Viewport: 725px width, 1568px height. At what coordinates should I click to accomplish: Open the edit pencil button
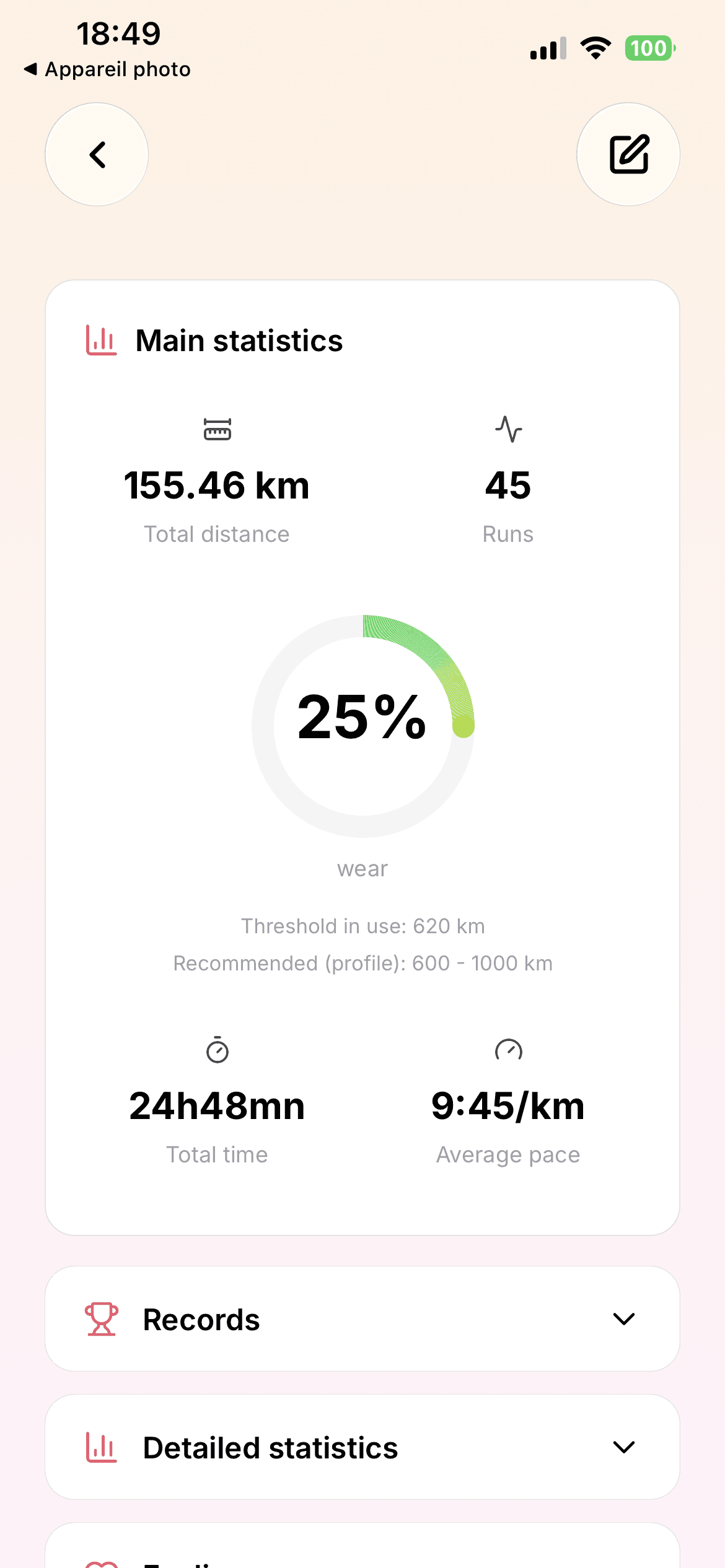click(x=628, y=155)
